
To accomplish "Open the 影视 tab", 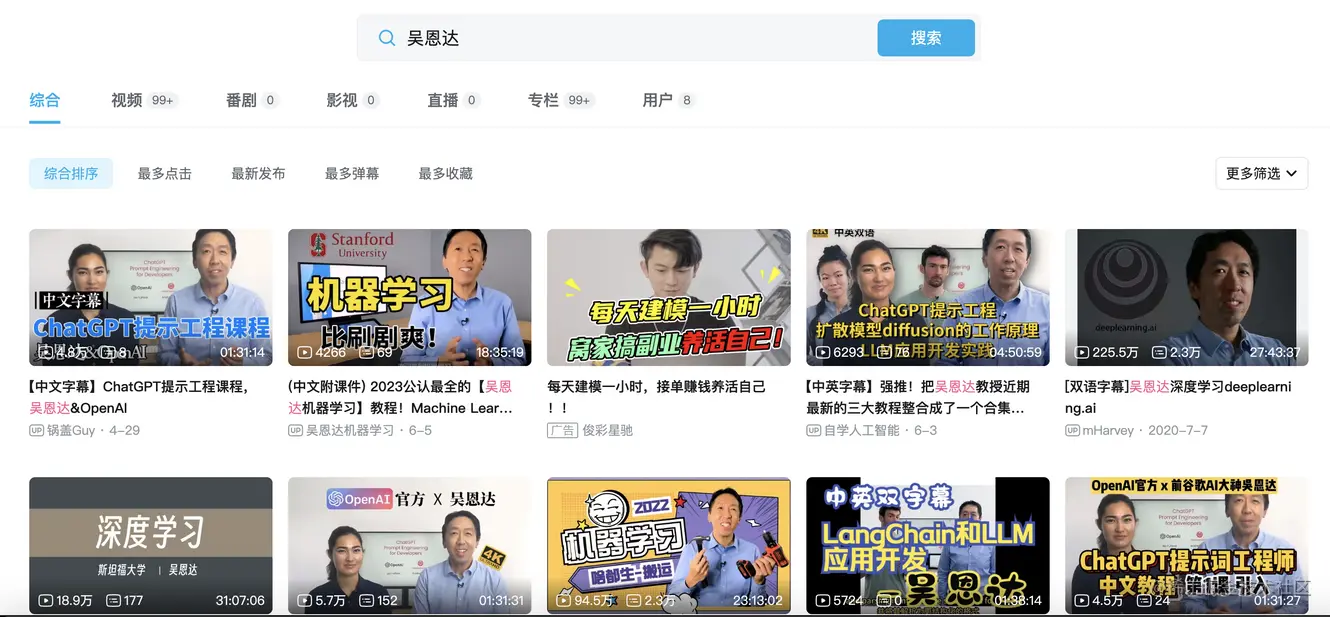I will (342, 100).
